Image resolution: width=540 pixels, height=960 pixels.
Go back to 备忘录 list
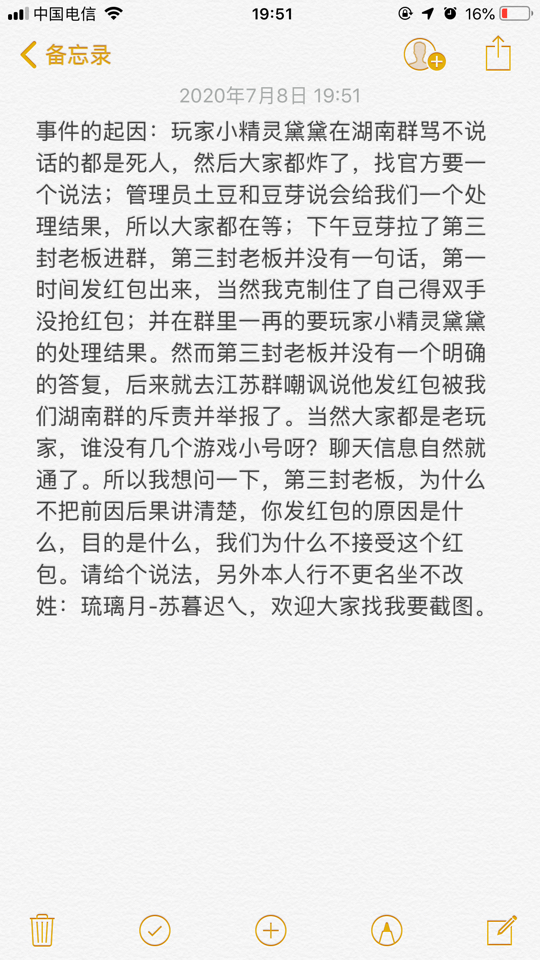[x=66, y=55]
